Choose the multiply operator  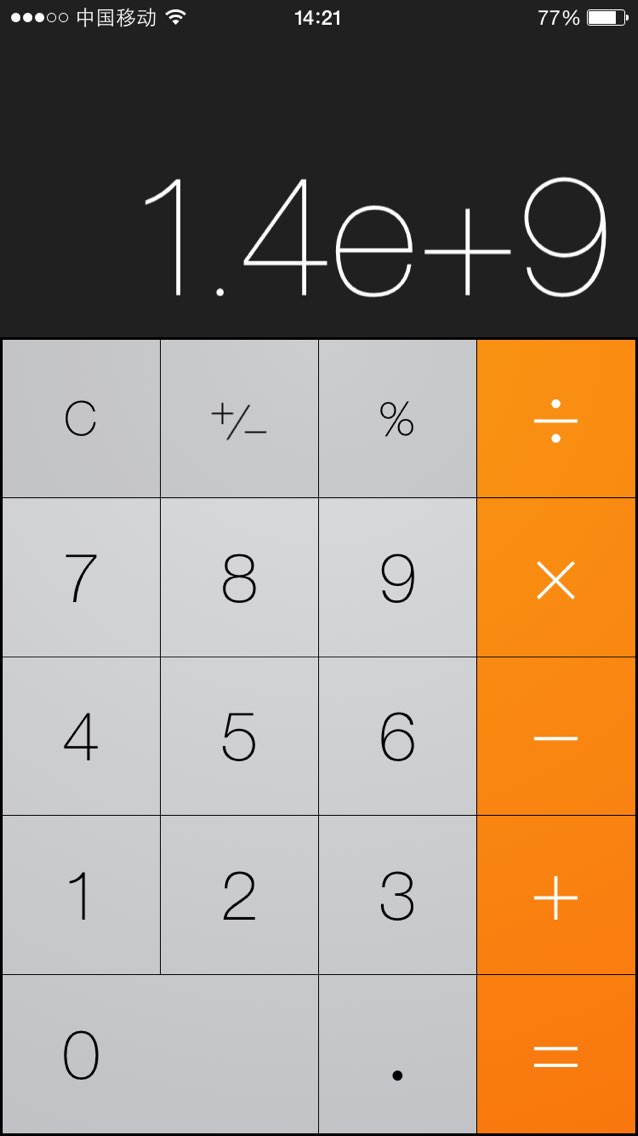[556, 577]
